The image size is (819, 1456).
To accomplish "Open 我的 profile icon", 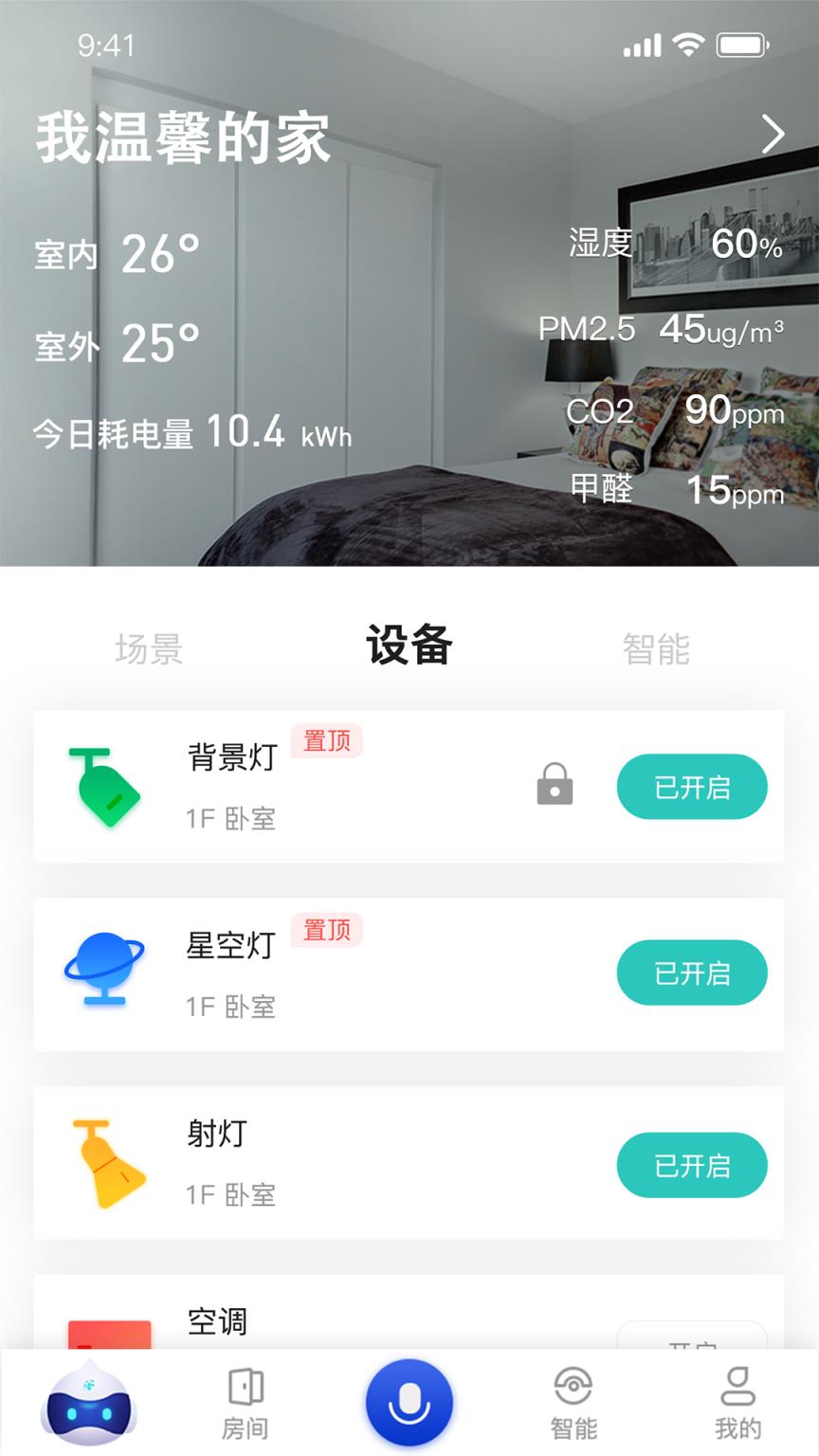I will tap(736, 1405).
